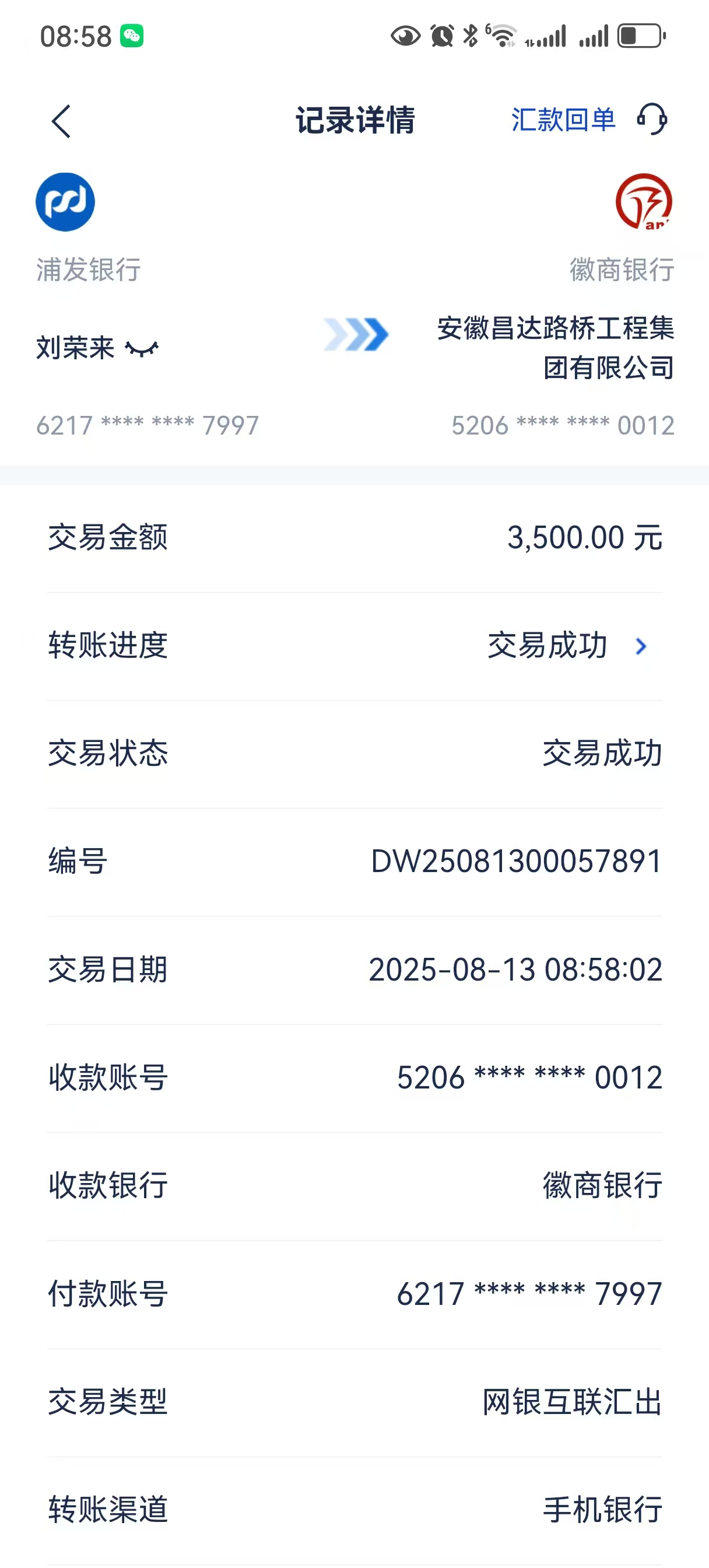Open the 转账进度 transfer progress details

point(640,646)
